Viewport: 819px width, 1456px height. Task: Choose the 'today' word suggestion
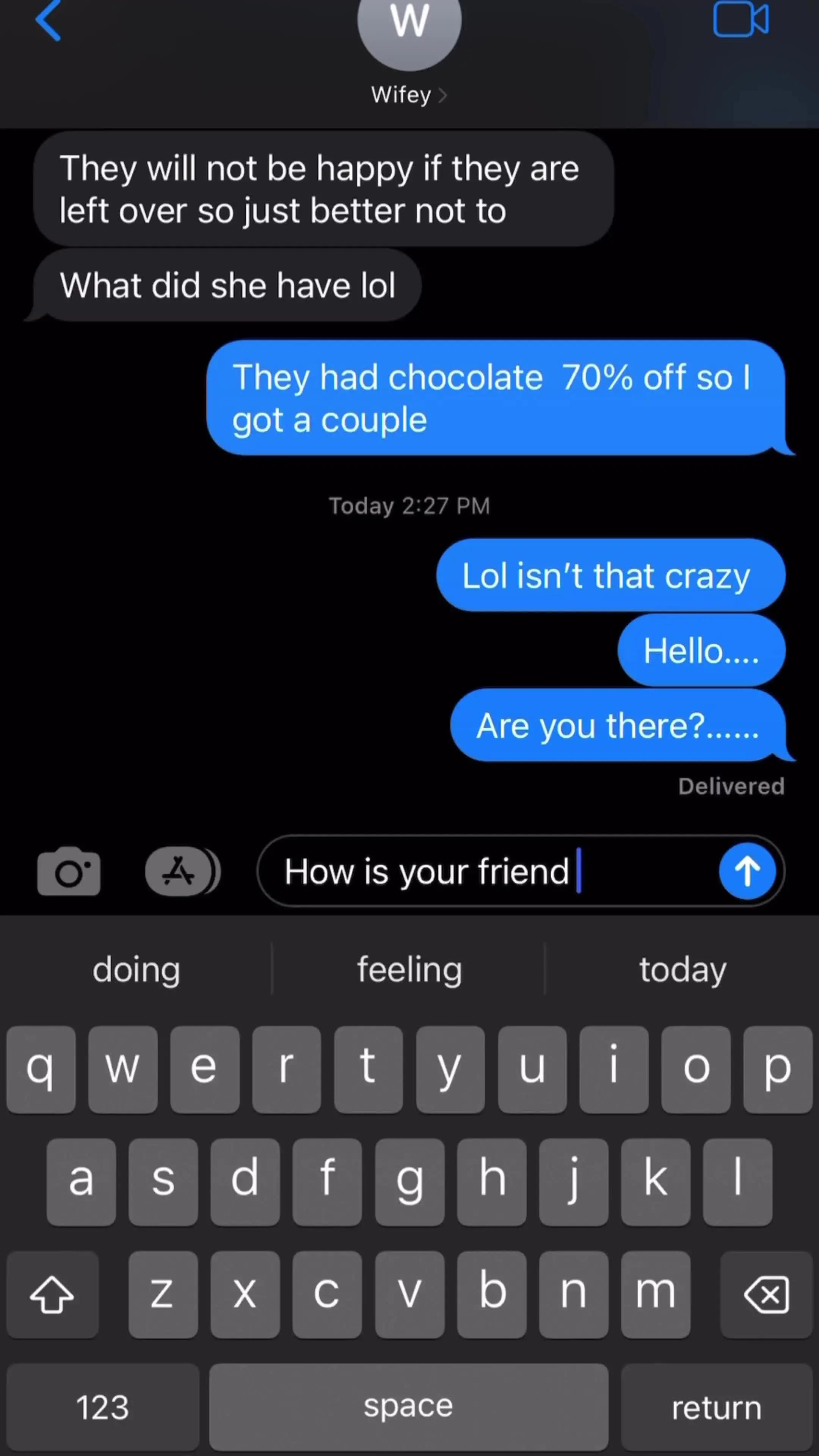pyautogui.click(x=682, y=970)
